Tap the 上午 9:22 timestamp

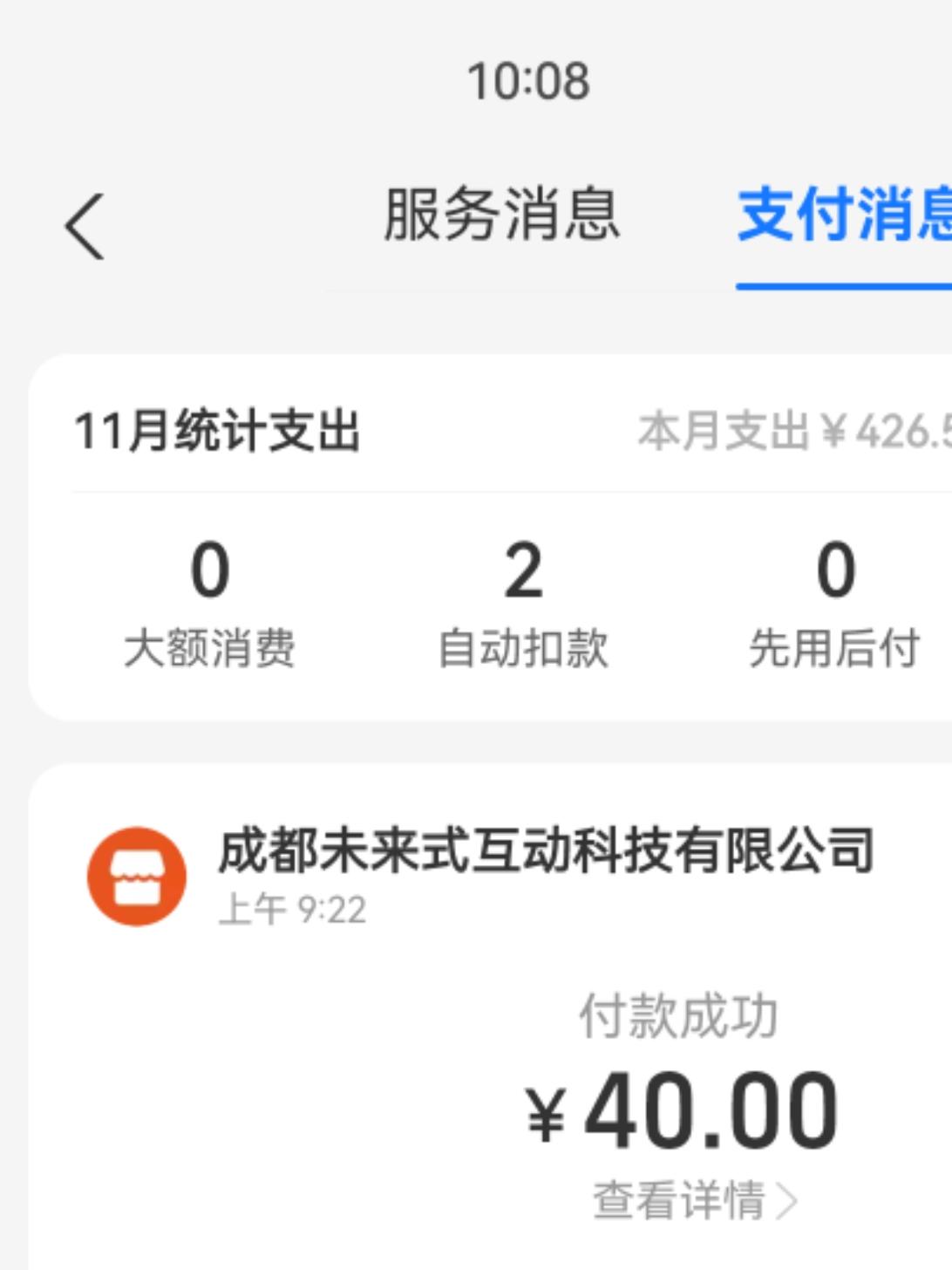(292, 911)
